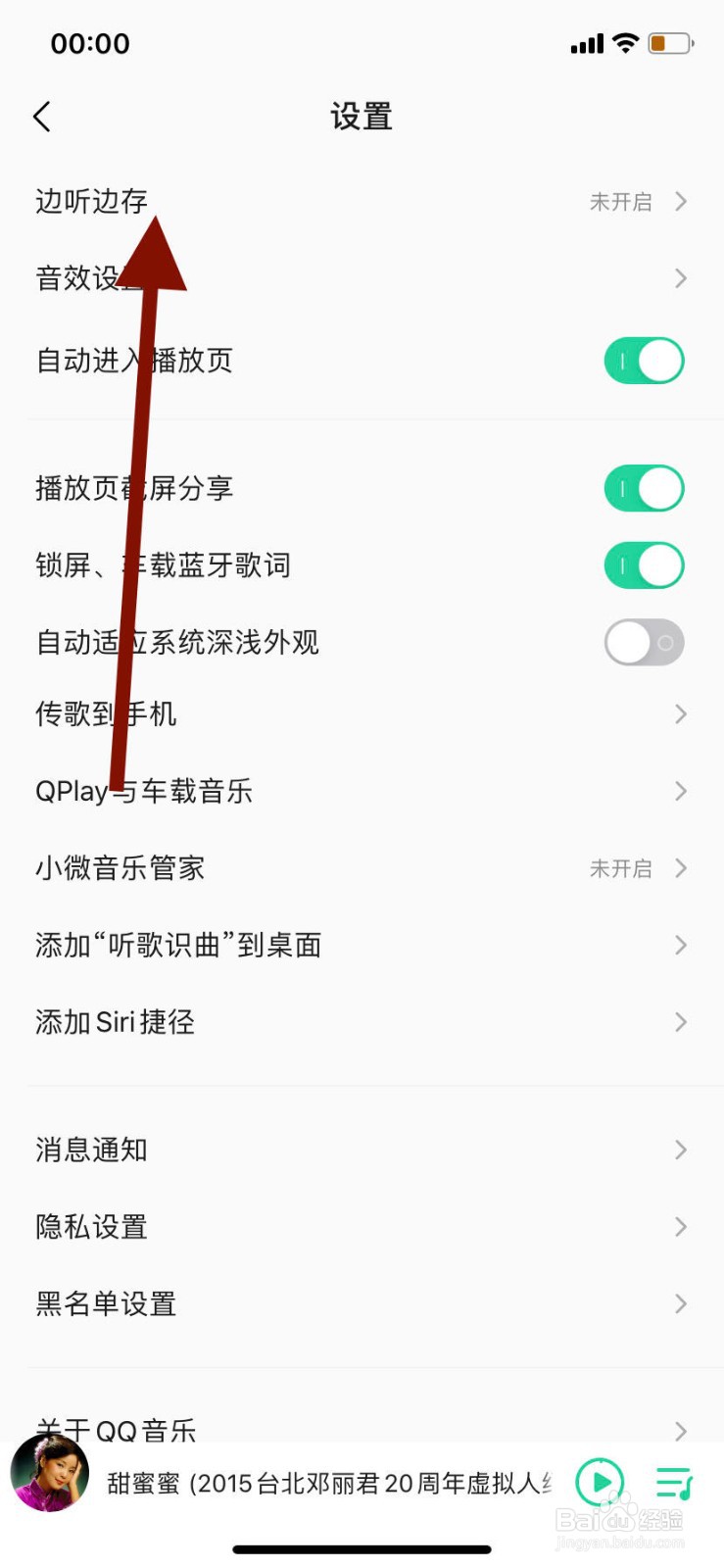Tap the play button in the mini player
Viewport: 724px width, 1568px height.
[600, 1483]
